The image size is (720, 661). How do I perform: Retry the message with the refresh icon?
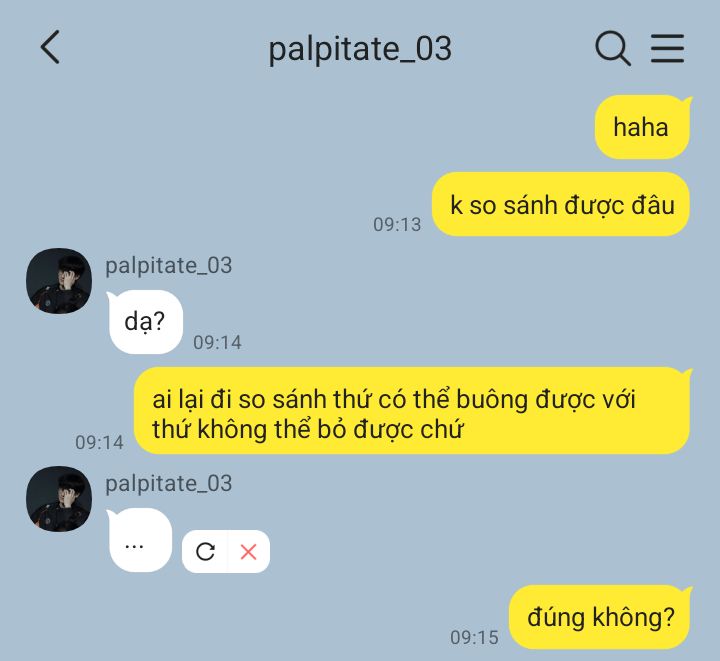tap(205, 551)
